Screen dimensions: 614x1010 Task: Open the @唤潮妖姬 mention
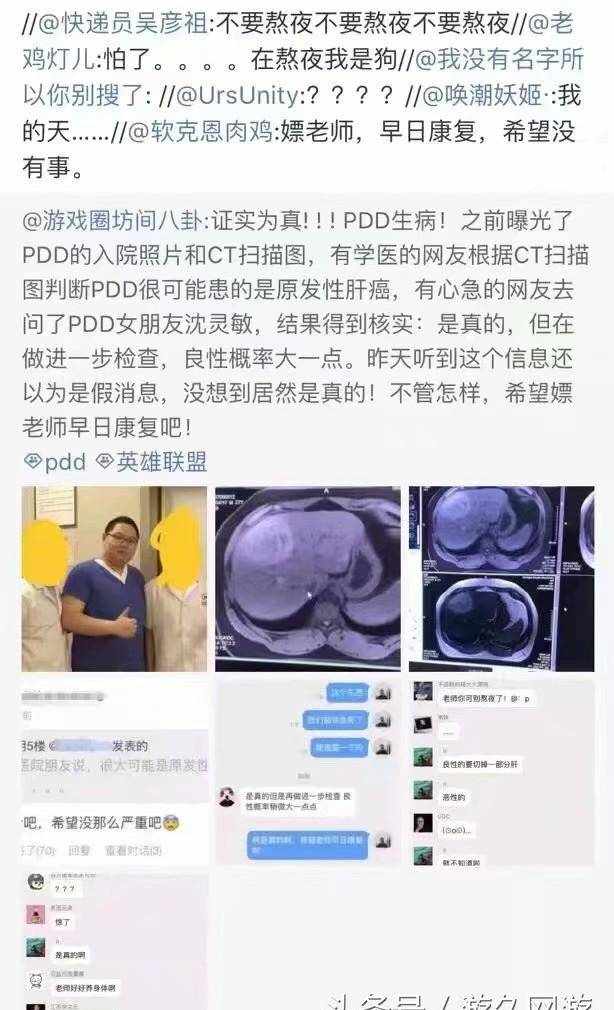pos(483,95)
